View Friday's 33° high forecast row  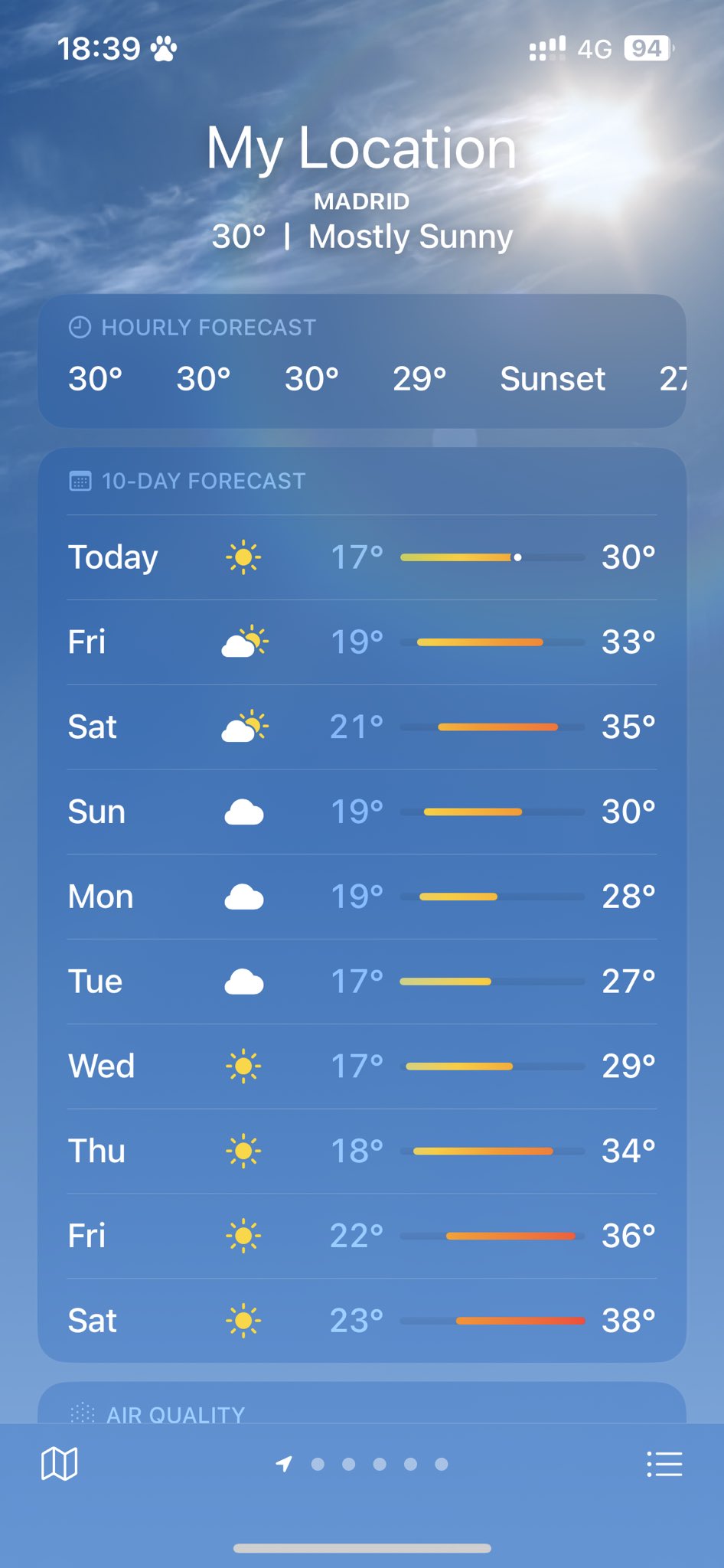click(x=361, y=642)
